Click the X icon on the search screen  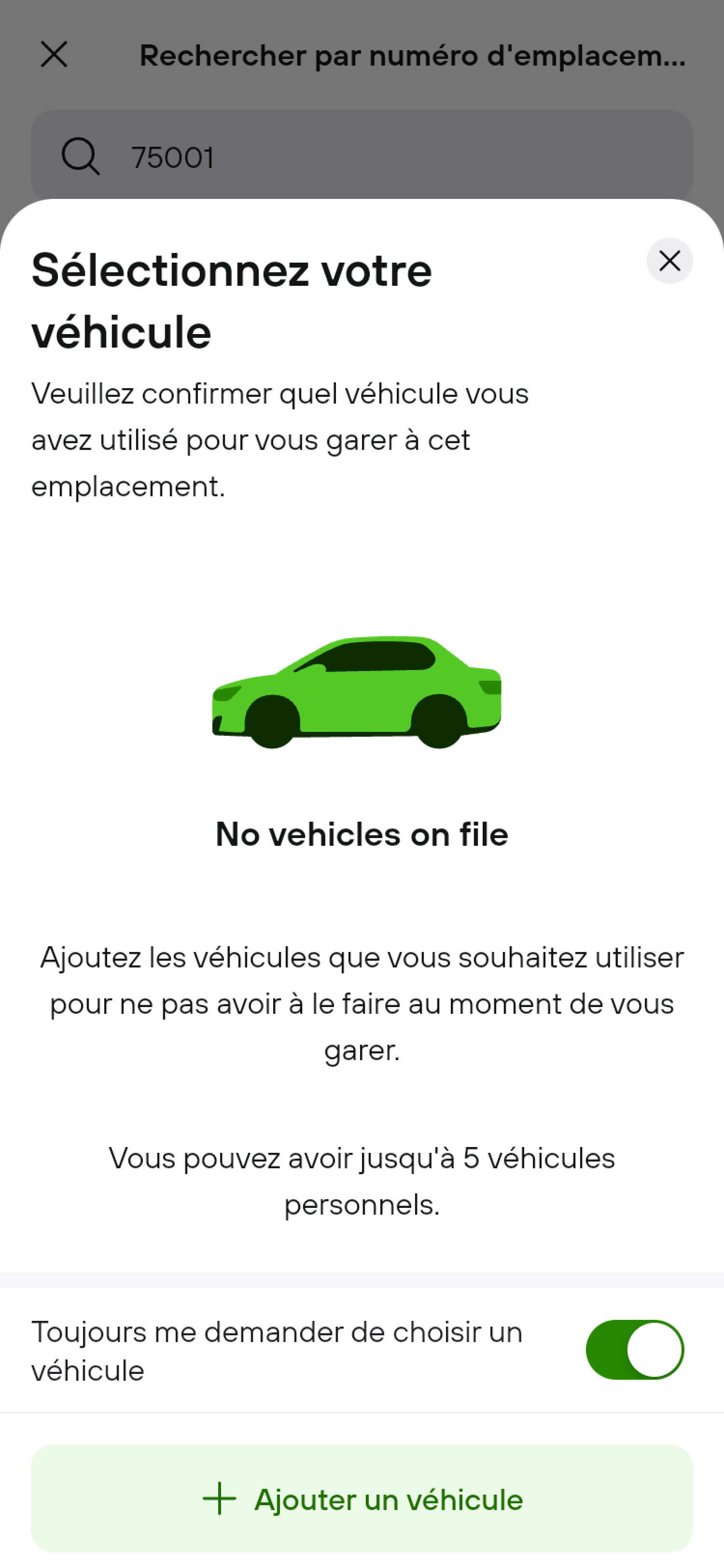pos(54,55)
